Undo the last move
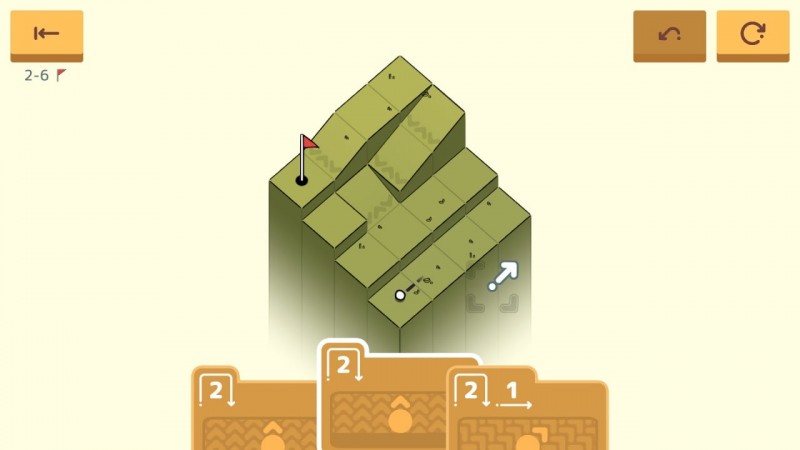 tap(669, 35)
